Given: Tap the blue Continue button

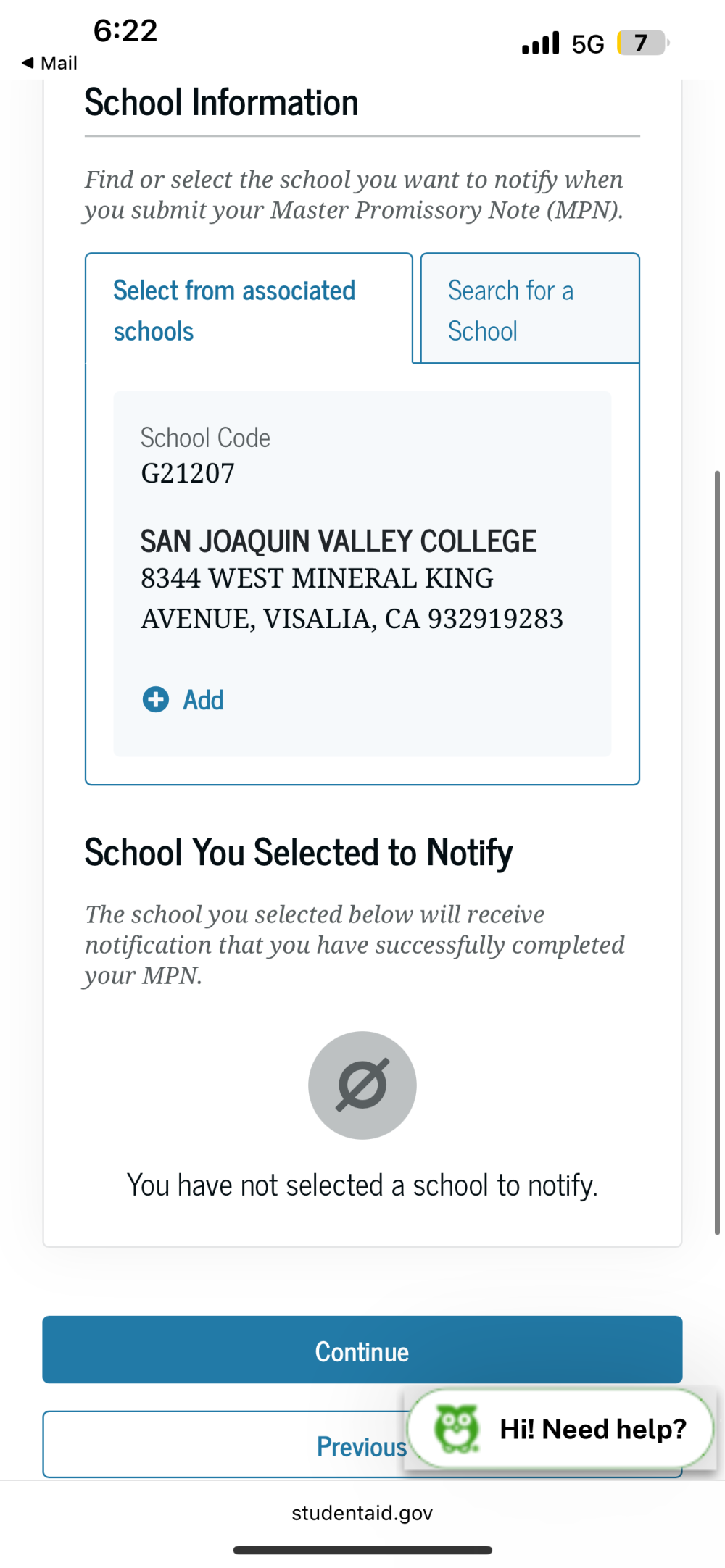Looking at the screenshot, I should [362, 1349].
